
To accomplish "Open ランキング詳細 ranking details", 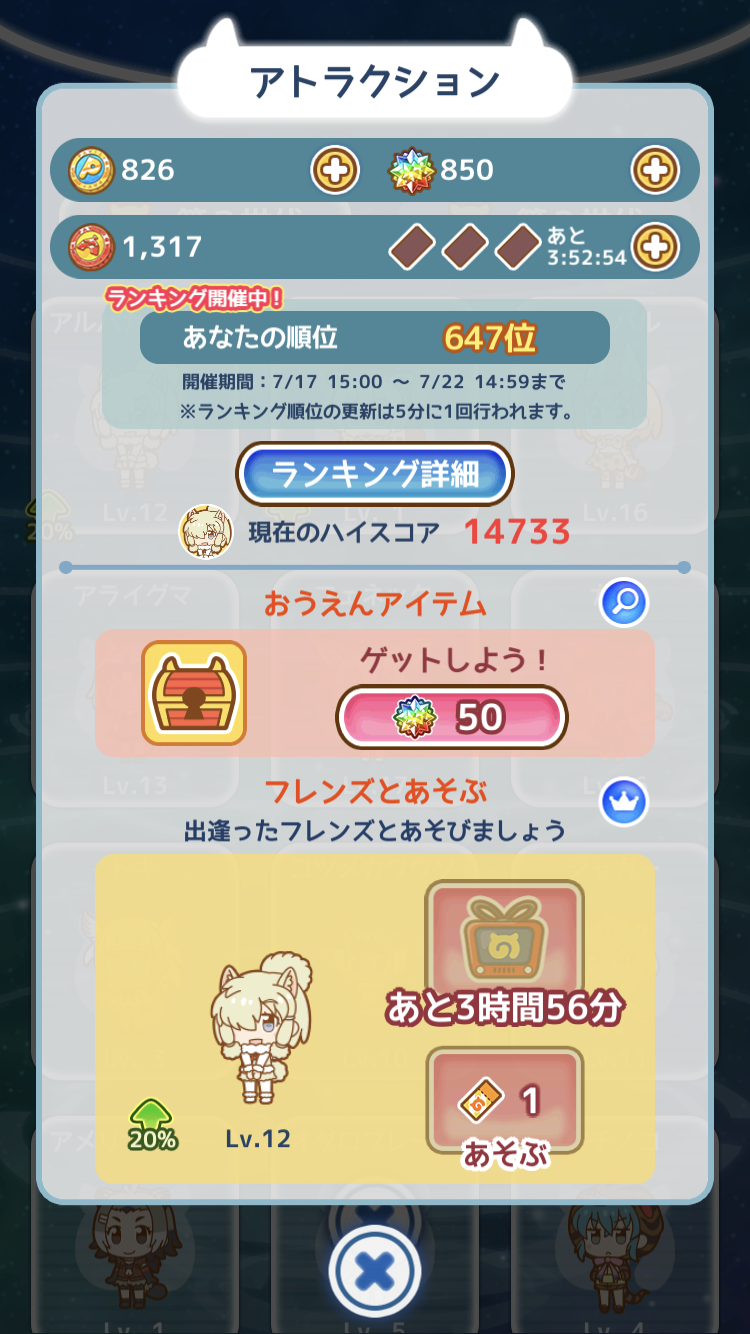I will click(x=374, y=474).
